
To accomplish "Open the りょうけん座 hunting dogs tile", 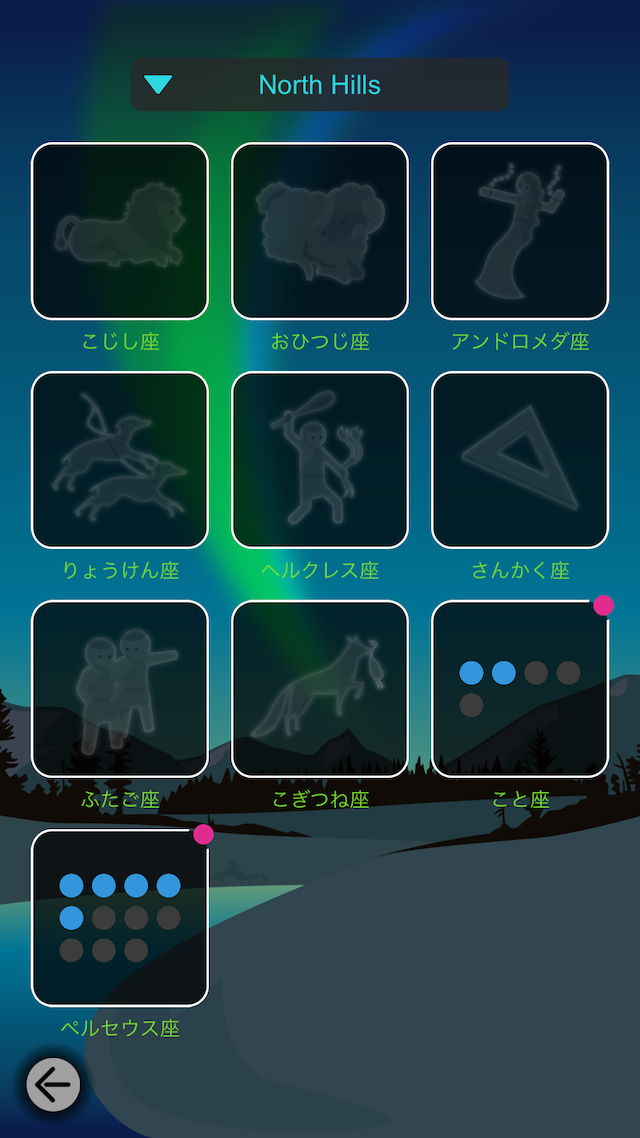I will (x=120, y=460).
